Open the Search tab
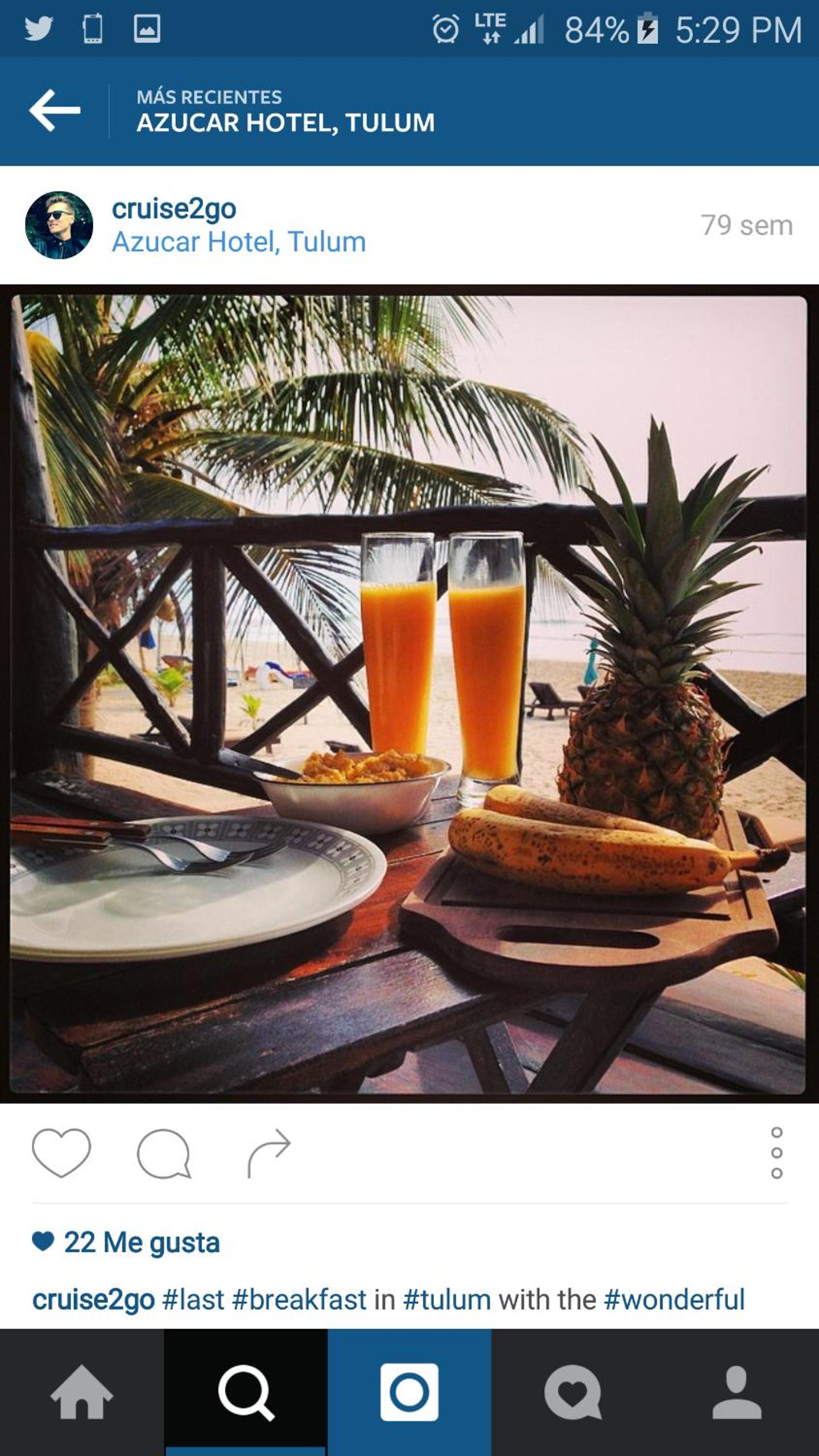 tap(246, 1392)
